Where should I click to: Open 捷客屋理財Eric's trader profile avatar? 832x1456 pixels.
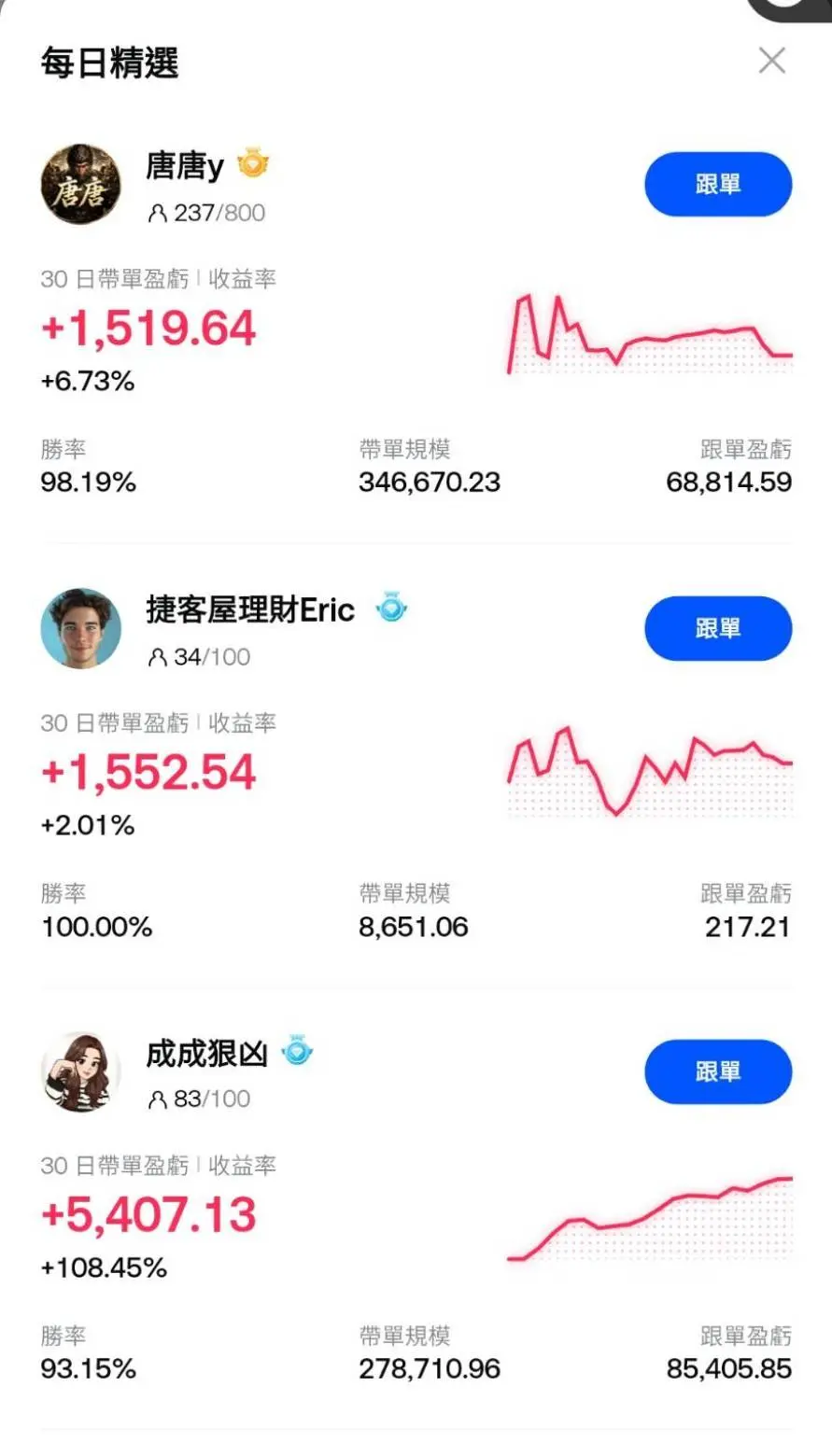[x=81, y=628]
